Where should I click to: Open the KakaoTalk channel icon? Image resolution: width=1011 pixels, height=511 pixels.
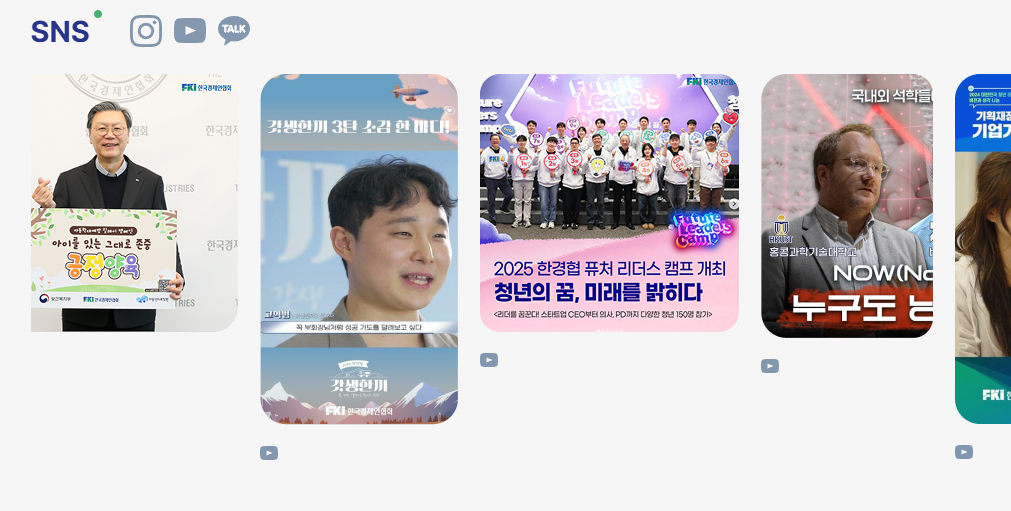234,31
